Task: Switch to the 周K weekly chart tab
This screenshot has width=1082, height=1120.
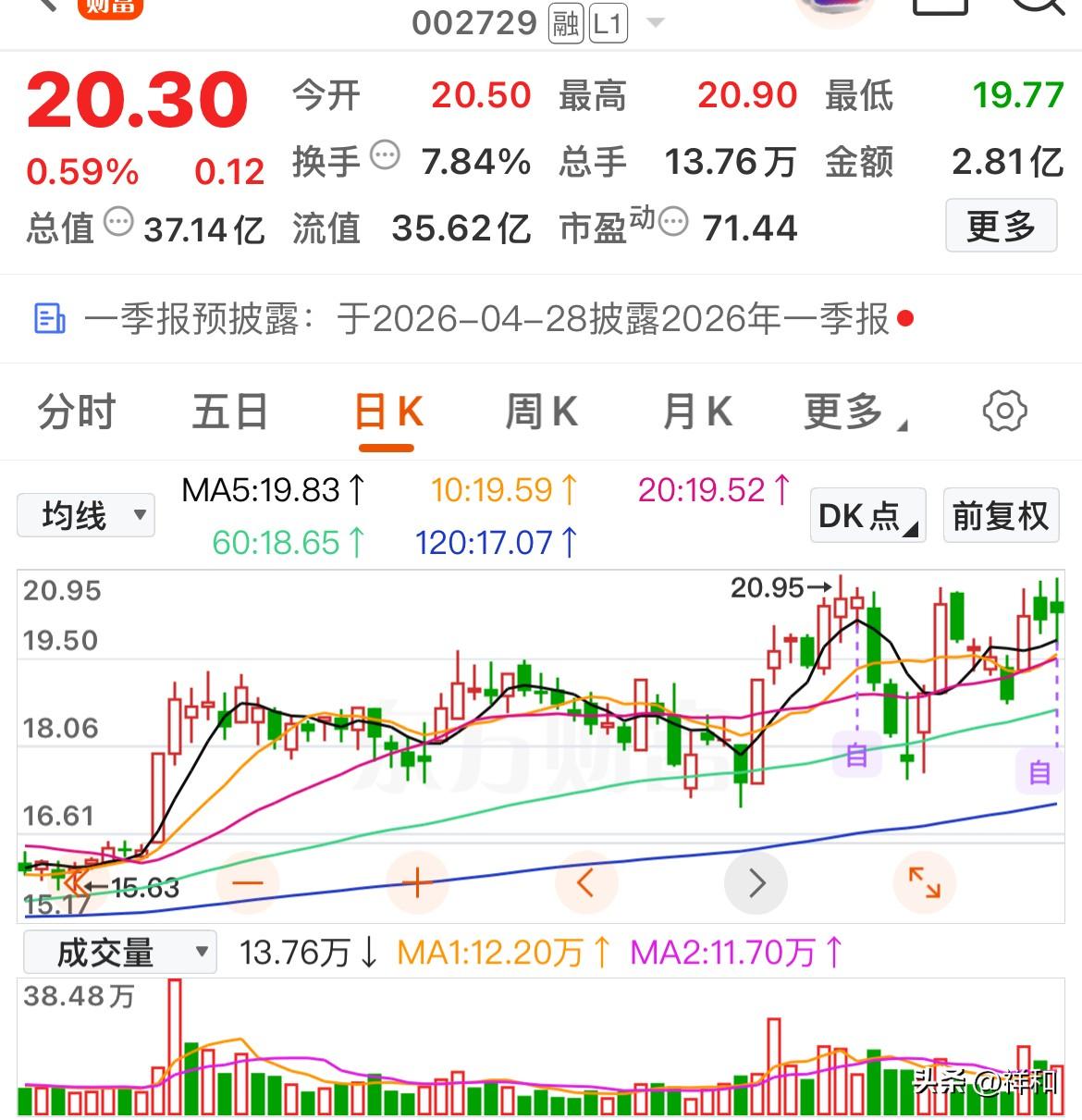Action: coord(541,412)
